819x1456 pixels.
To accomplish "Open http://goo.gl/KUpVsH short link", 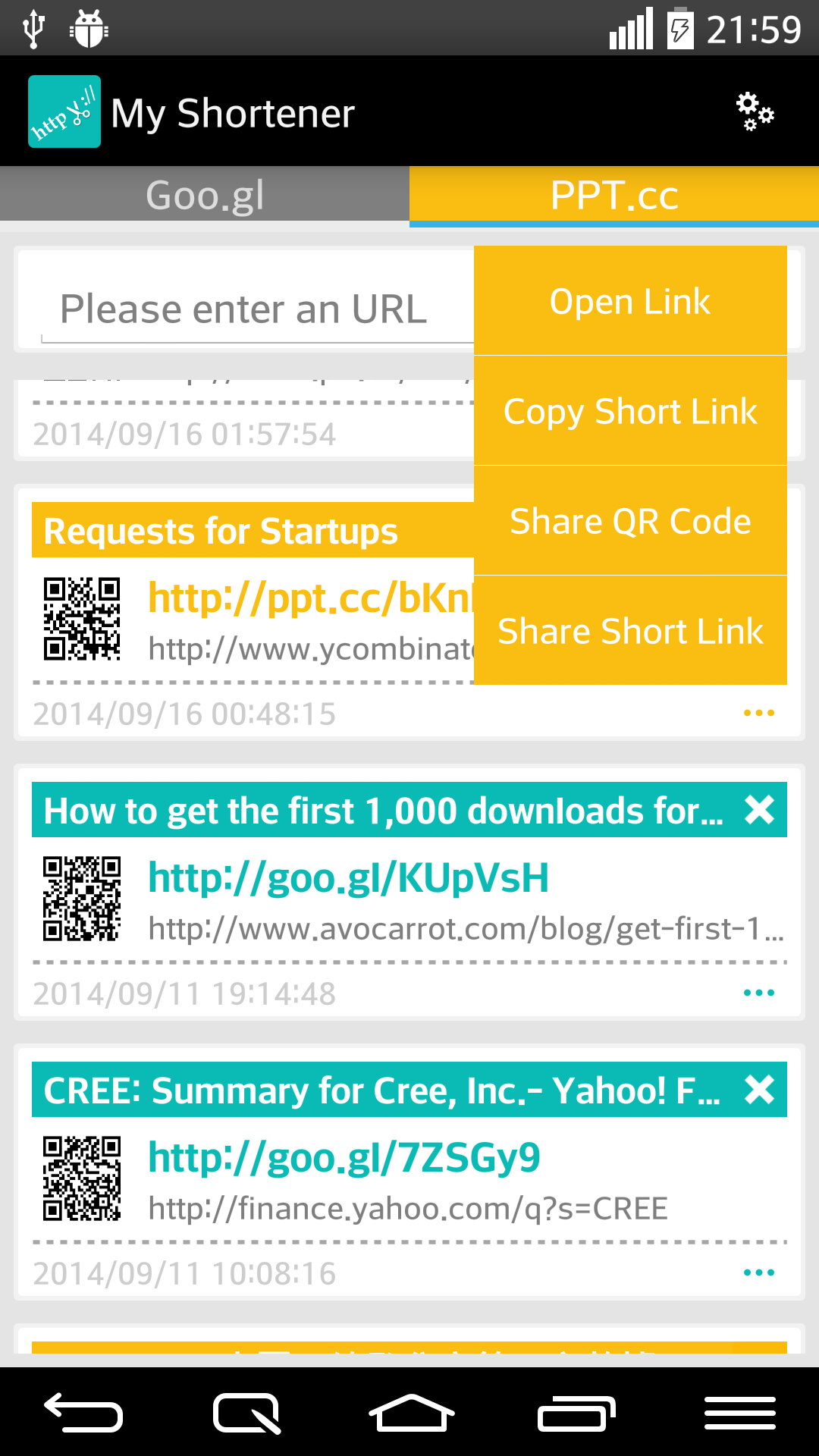I will (348, 877).
